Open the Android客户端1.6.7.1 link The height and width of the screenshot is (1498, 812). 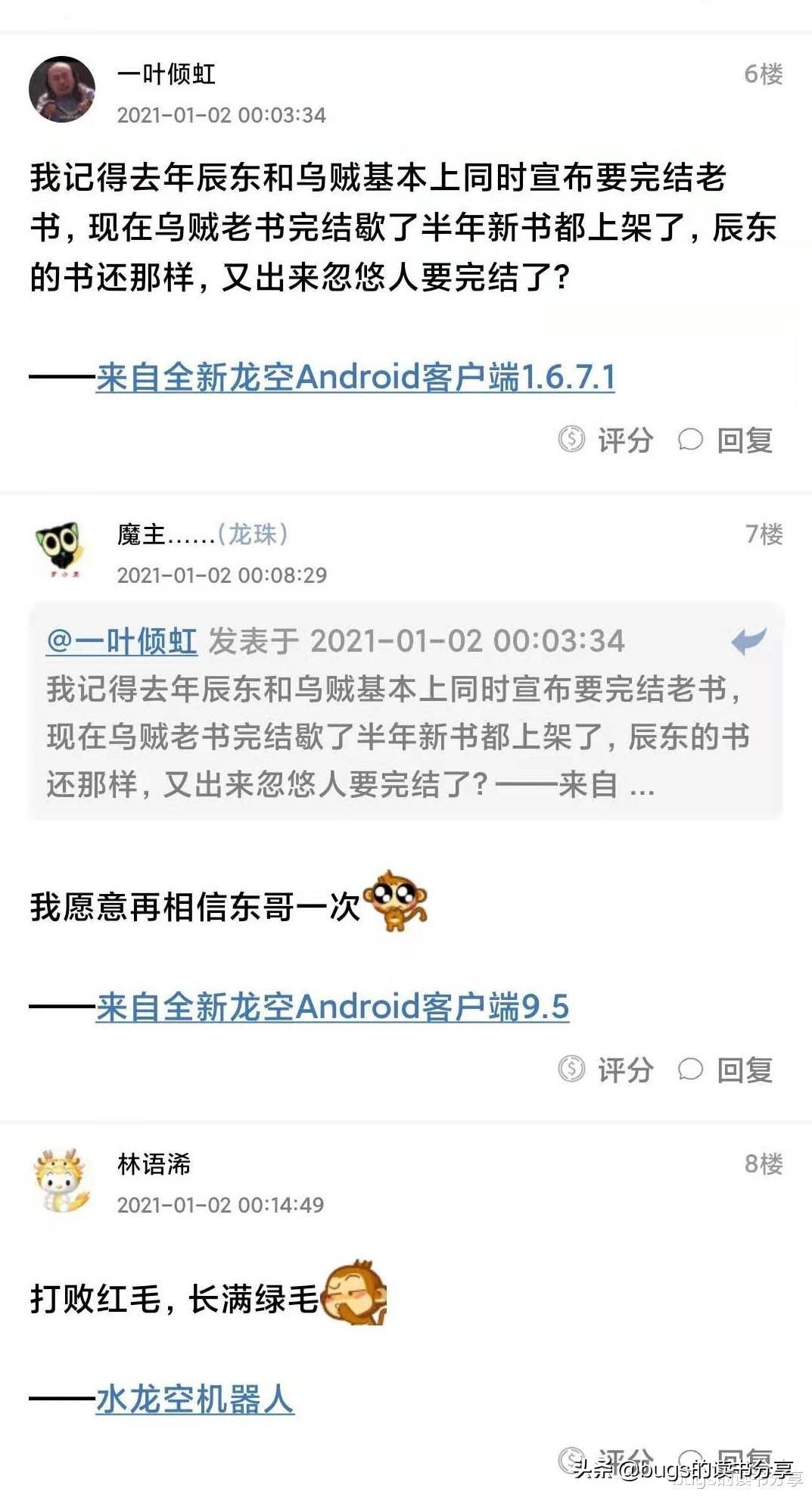pyautogui.click(x=355, y=377)
